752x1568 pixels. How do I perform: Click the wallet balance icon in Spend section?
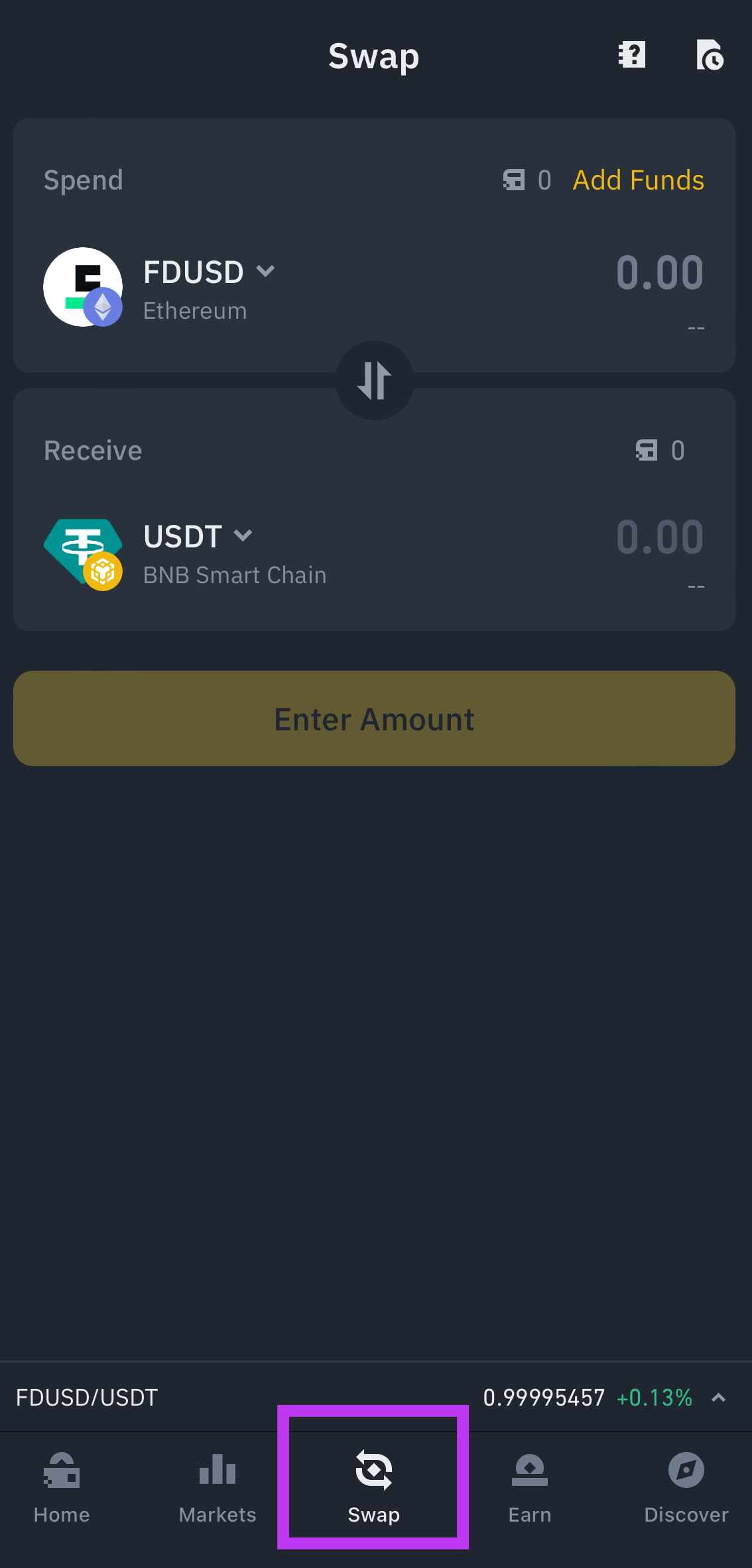coord(514,180)
